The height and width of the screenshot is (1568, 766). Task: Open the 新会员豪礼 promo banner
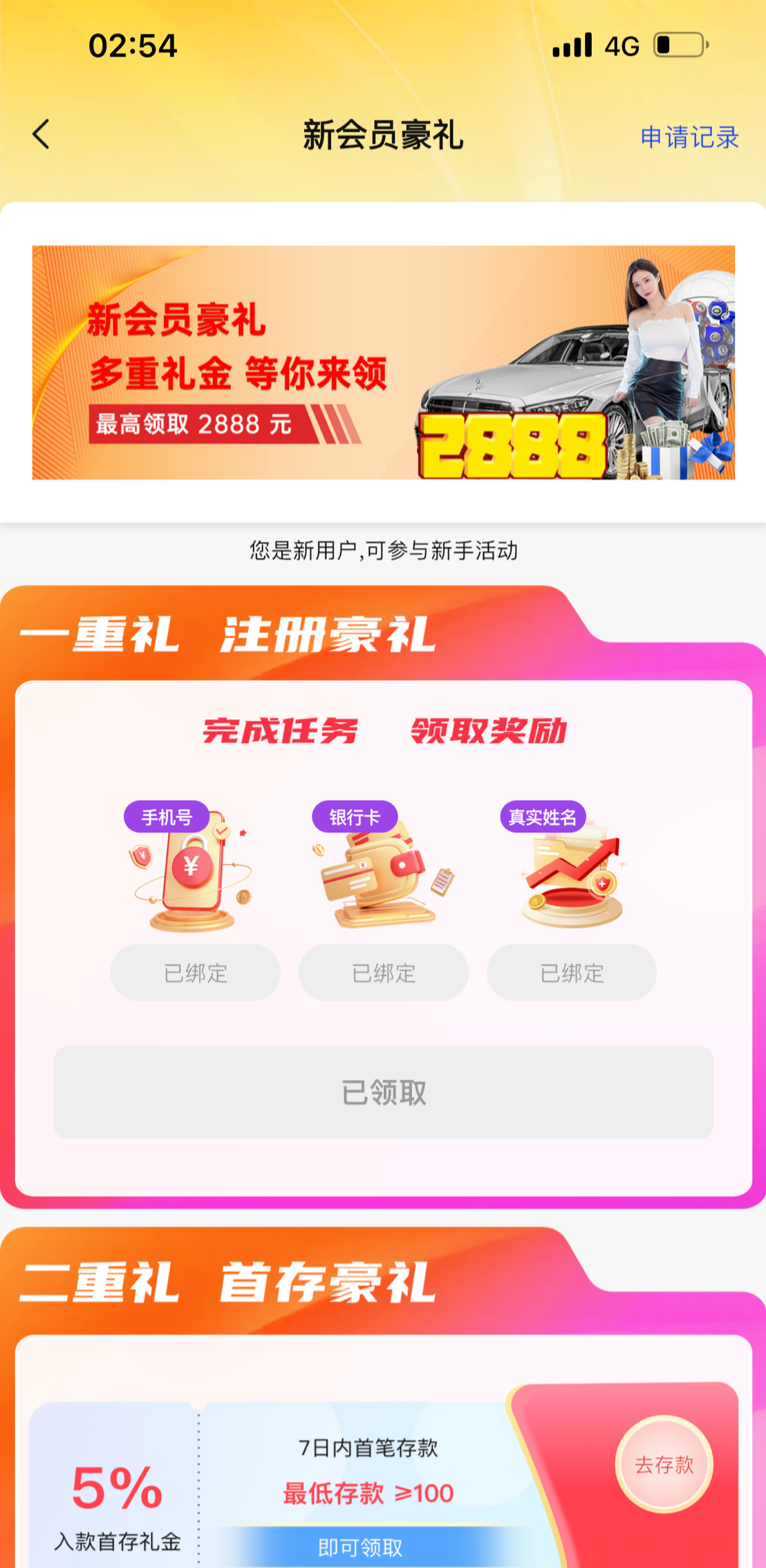(383, 362)
